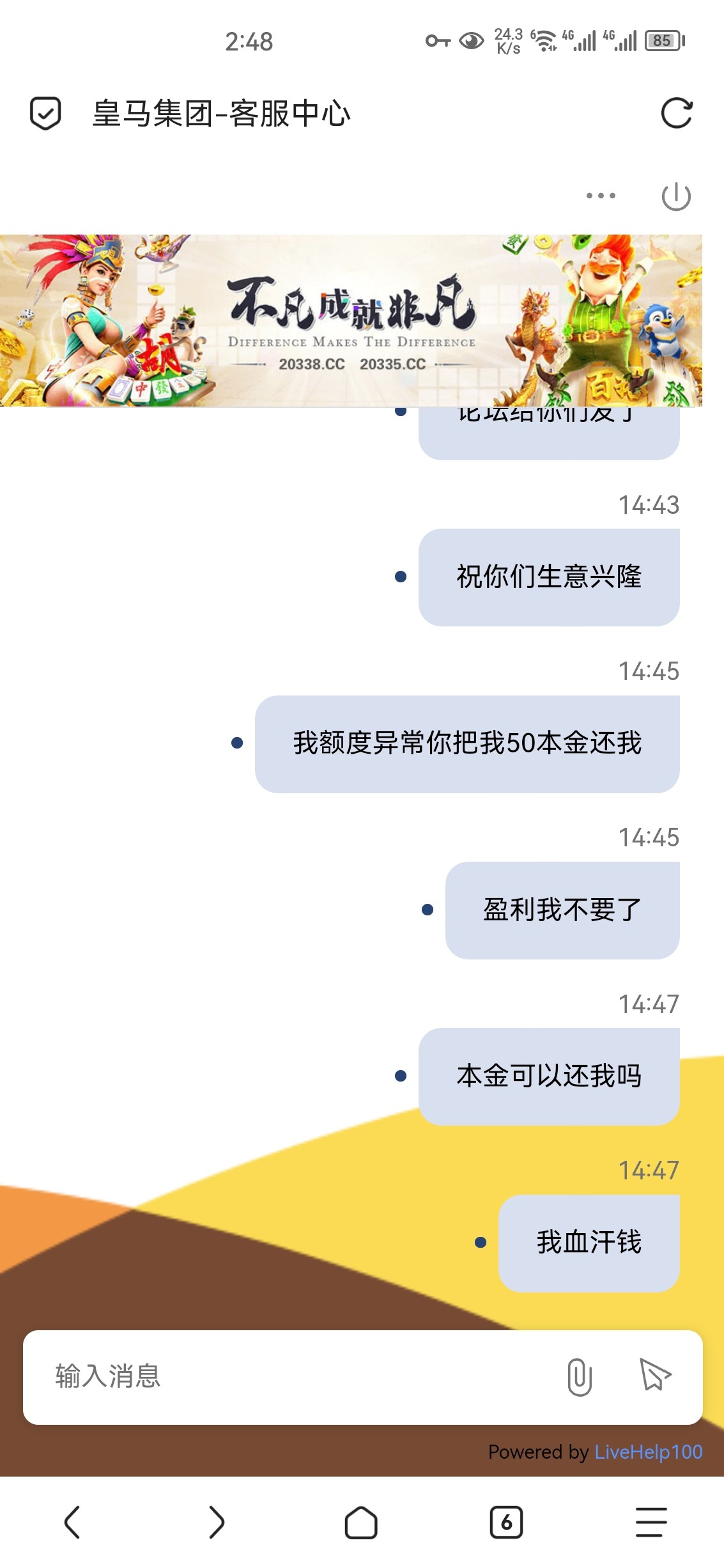Open the Wi-Fi status indicator
This screenshot has width=724, height=1568.
(544, 40)
